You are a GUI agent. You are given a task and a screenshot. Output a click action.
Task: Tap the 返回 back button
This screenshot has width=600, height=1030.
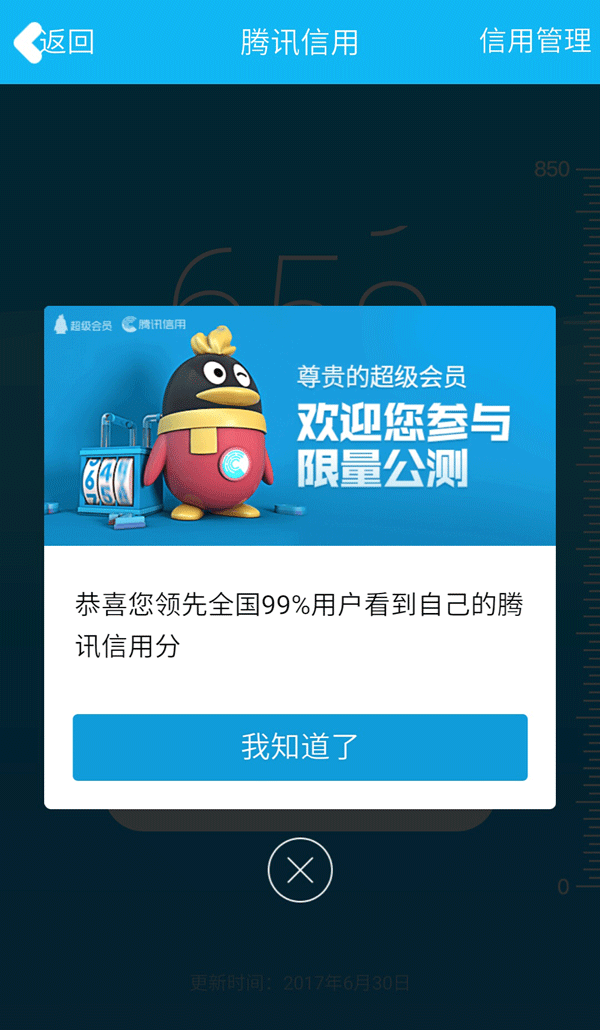pyautogui.click(x=53, y=42)
